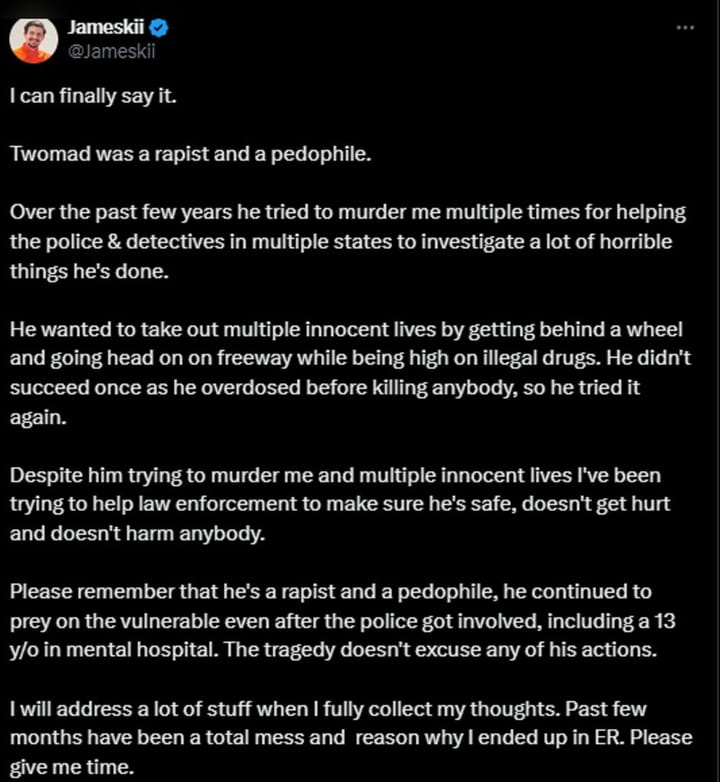Open the author's profile via their name

[x=104, y=28]
